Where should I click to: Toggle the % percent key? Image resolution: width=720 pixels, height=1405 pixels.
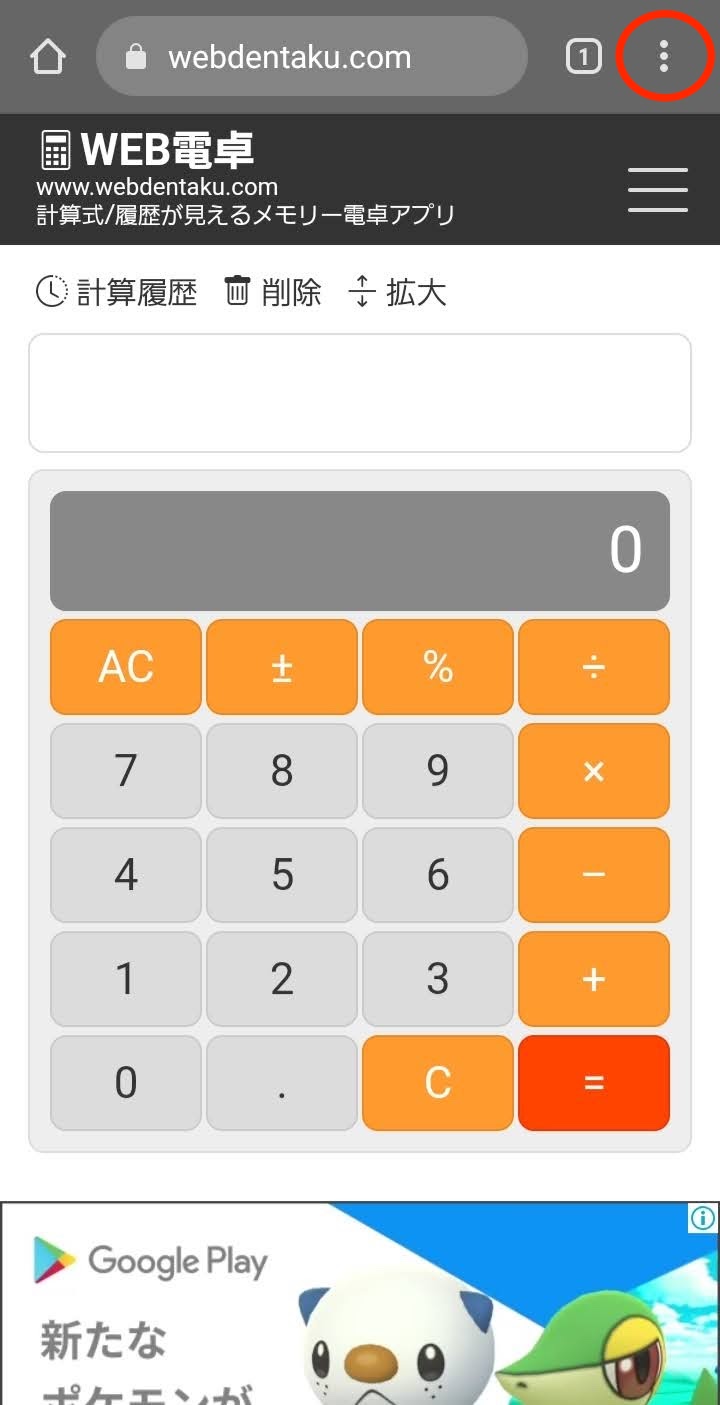pyautogui.click(x=437, y=666)
